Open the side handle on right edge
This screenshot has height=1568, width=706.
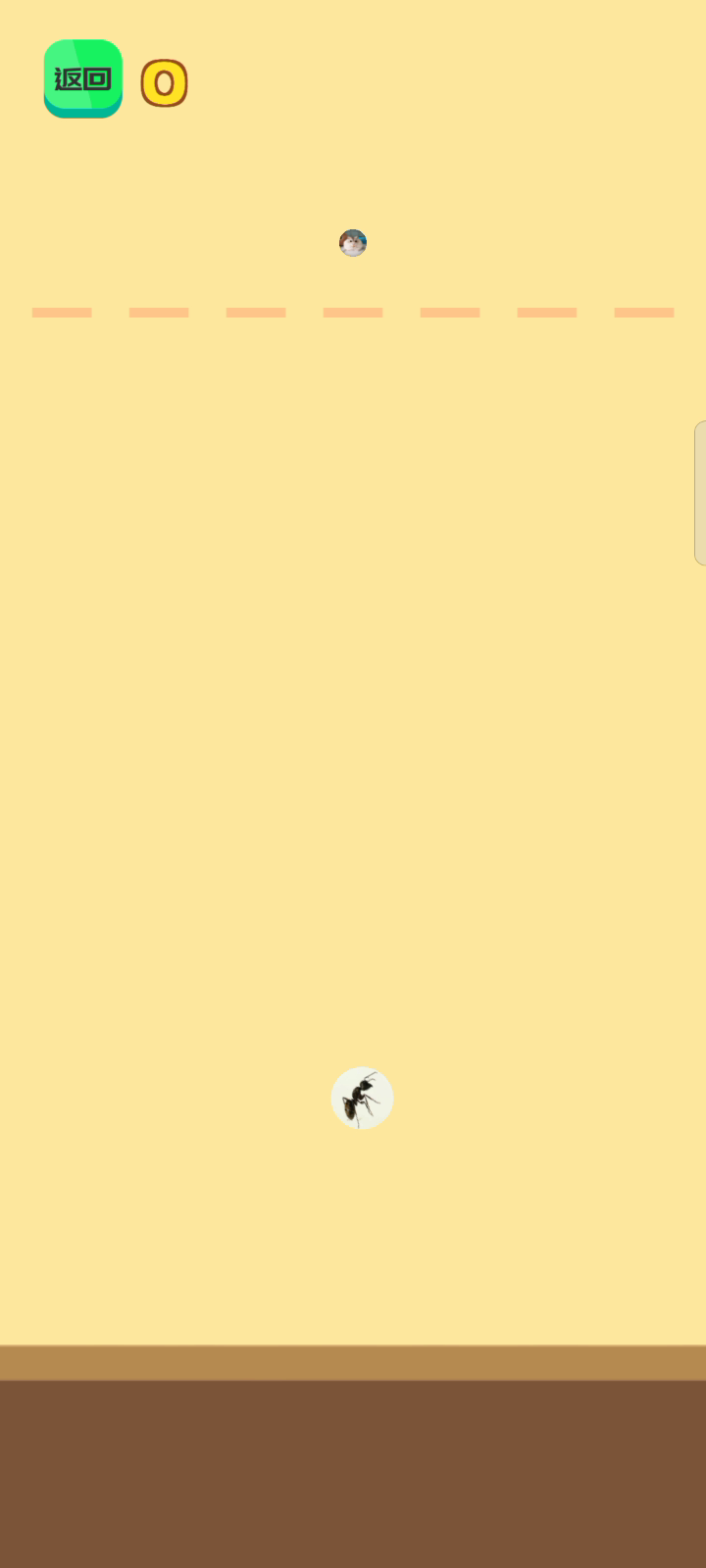[700, 493]
